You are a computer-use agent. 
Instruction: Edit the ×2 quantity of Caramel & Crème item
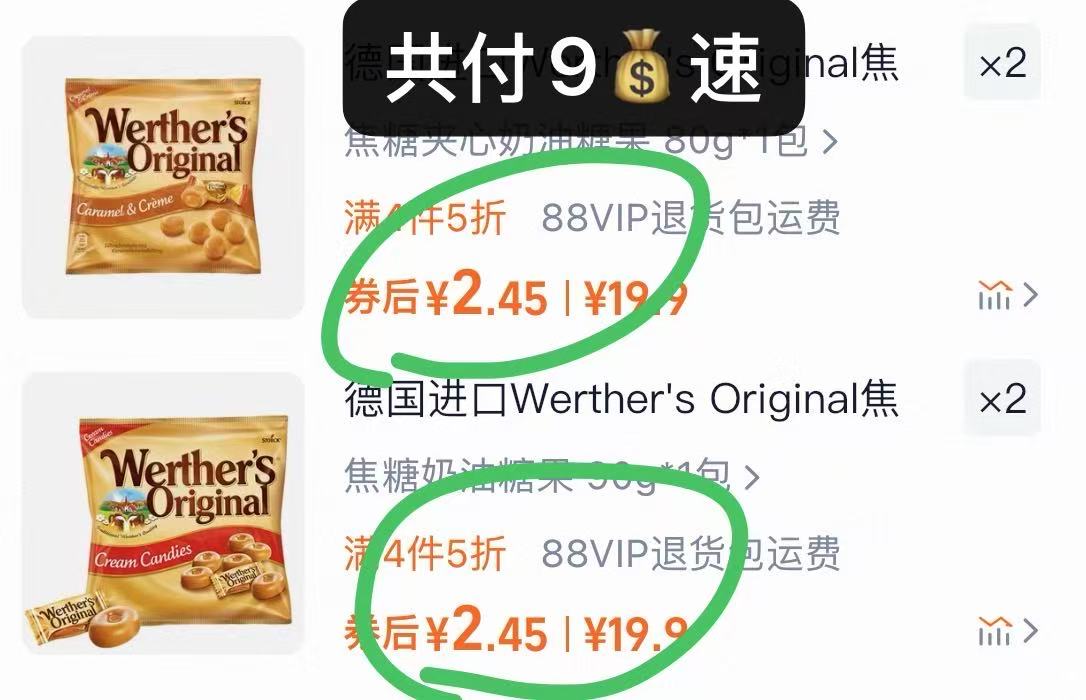pos(1002,63)
